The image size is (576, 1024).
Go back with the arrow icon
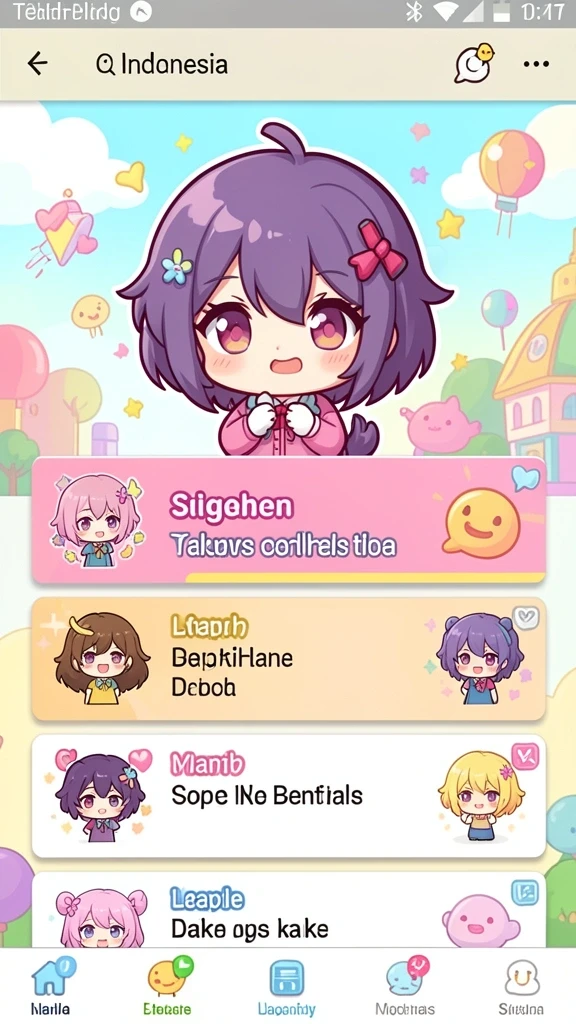coord(37,64)
